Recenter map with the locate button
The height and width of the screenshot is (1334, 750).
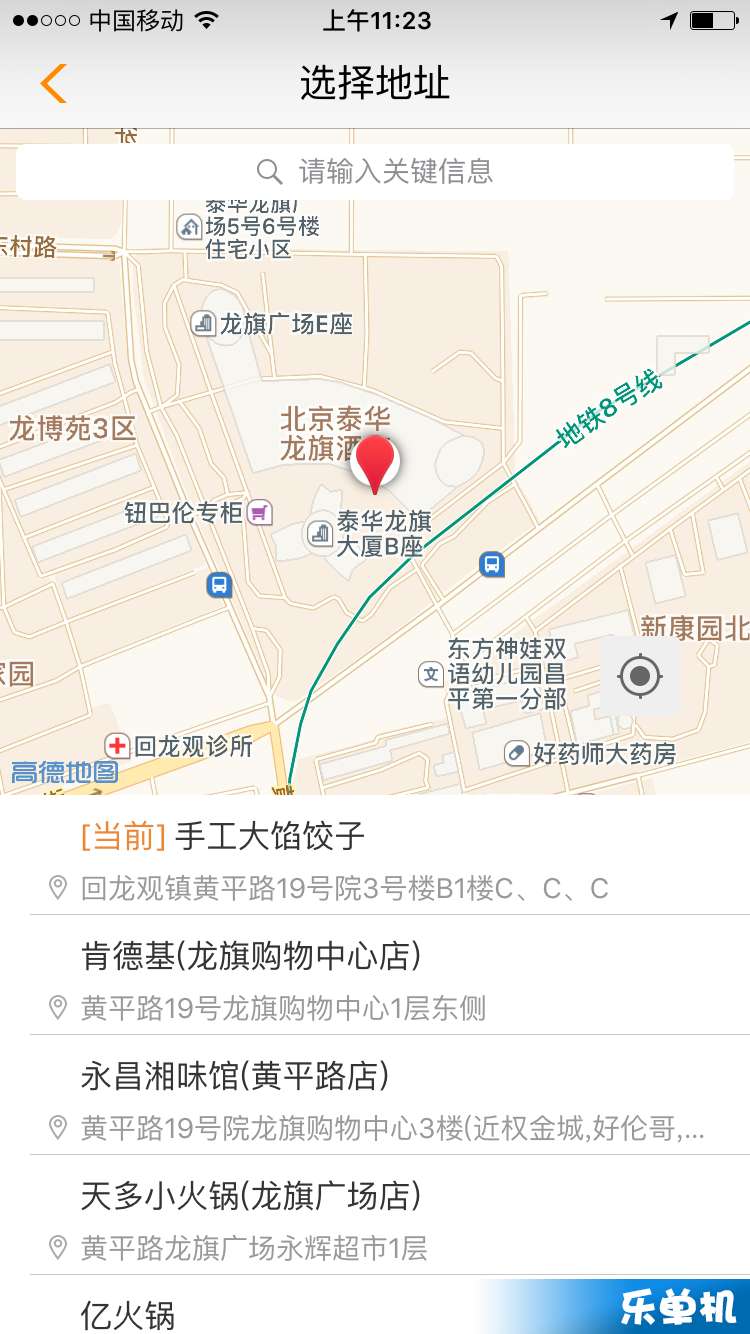(x=640, y=677)
